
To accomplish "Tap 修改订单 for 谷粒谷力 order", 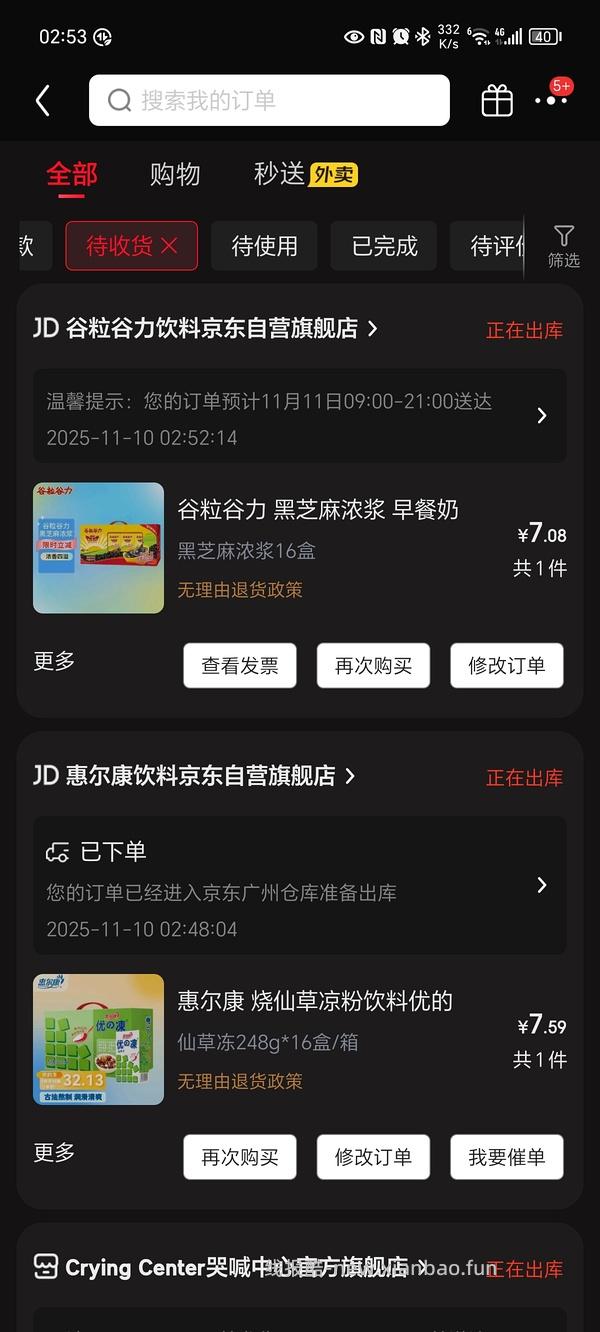I will 507,666.
